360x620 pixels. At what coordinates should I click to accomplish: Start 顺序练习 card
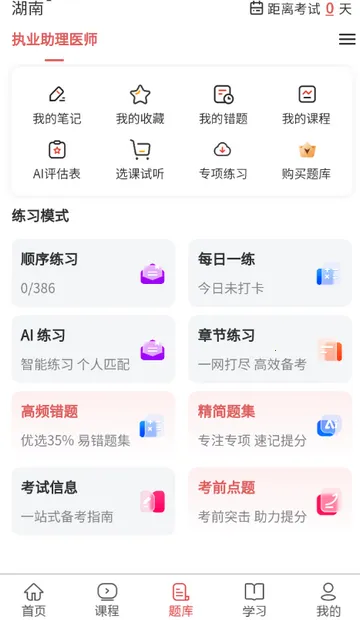tap(93, 273)
